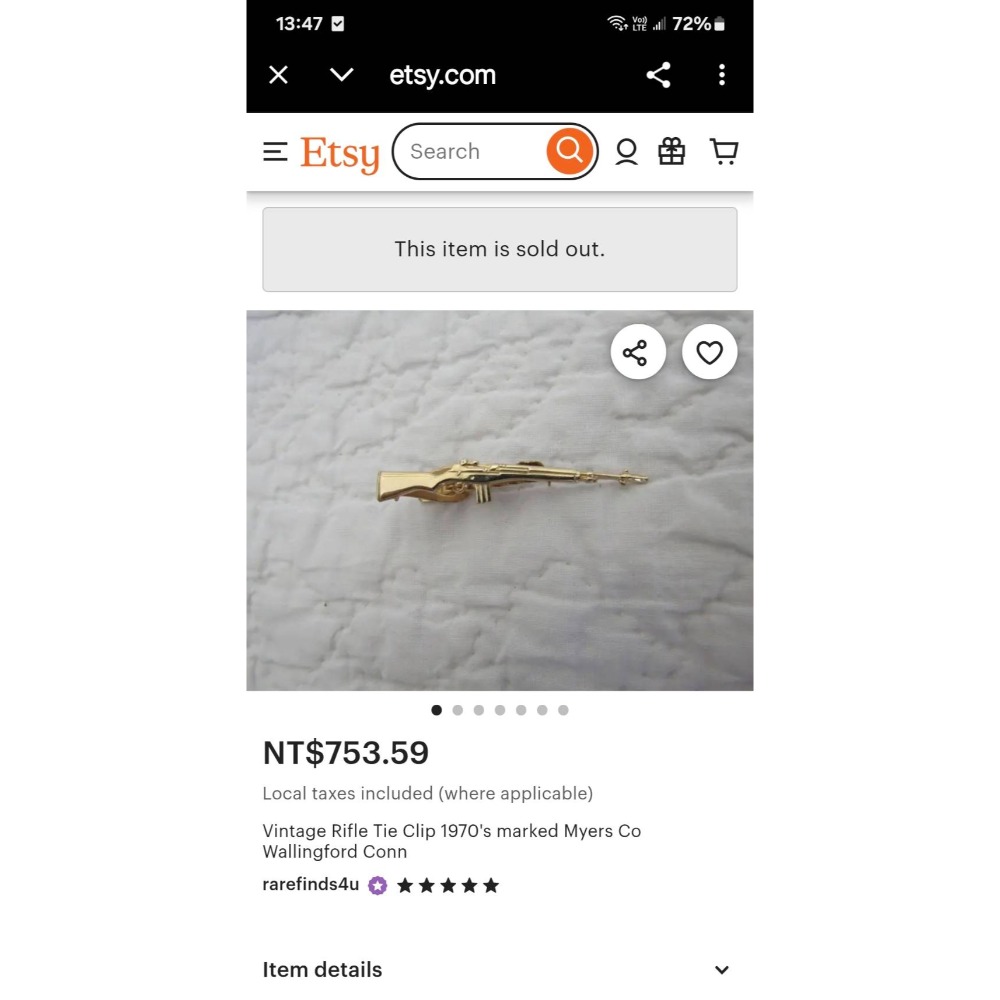Visit the rarefinds4u shop
Image resolution: width=1000 pixels, height=1000 pixels.
(310, 885)
